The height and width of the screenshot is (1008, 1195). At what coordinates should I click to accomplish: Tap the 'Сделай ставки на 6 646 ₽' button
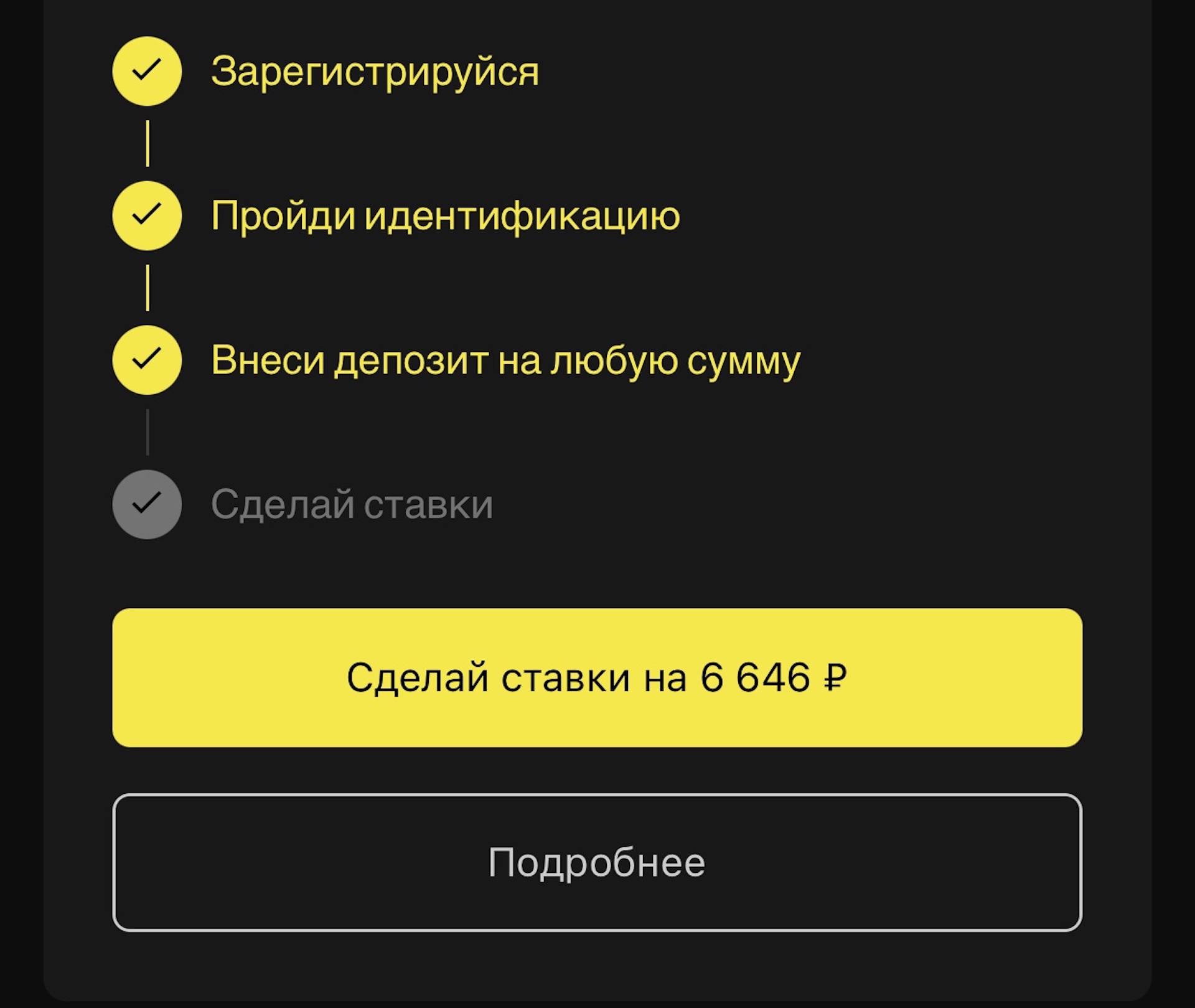coord(596,677)
